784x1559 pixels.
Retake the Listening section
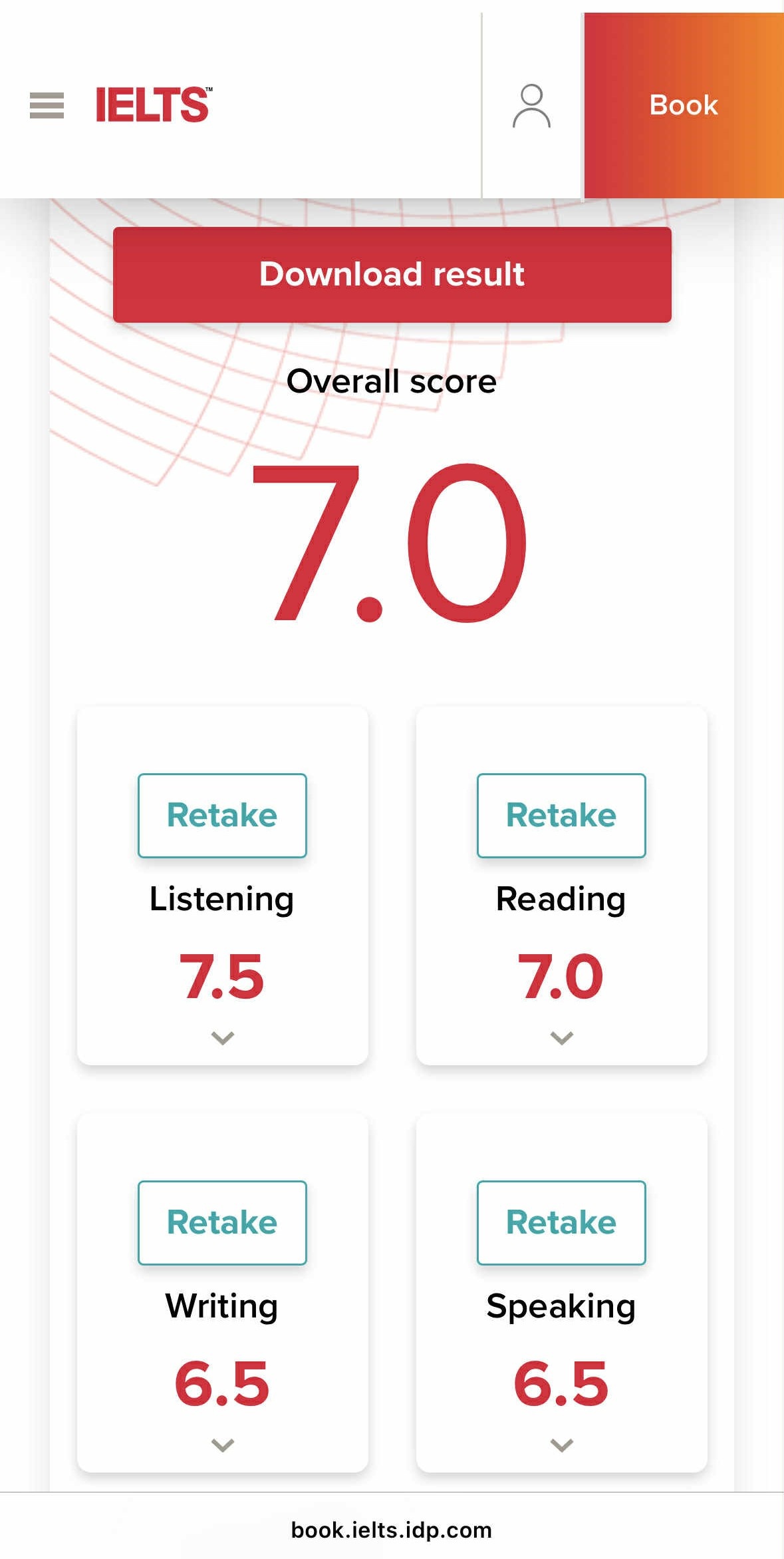click(222, 815)
